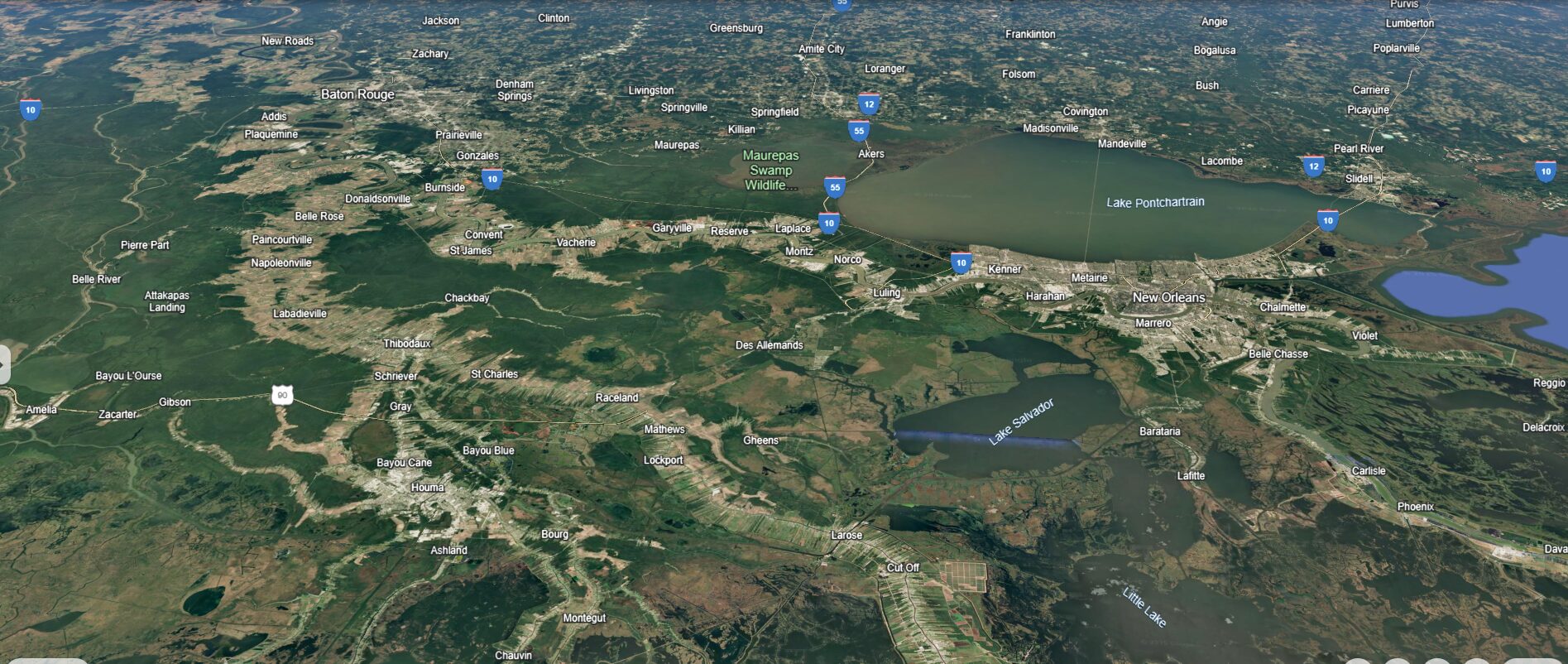Select the Houma place label
The height and width of the screenshot is (664, 1568).
pos(427,488)
